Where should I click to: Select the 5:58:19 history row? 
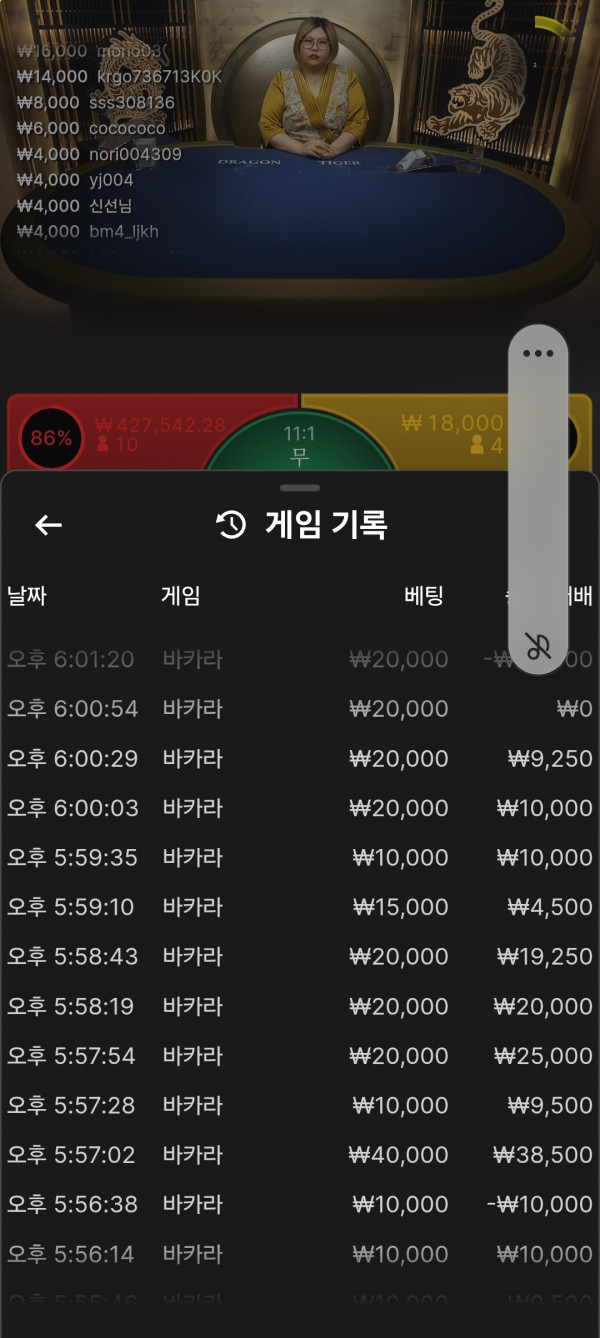(x=300, y=1006)
